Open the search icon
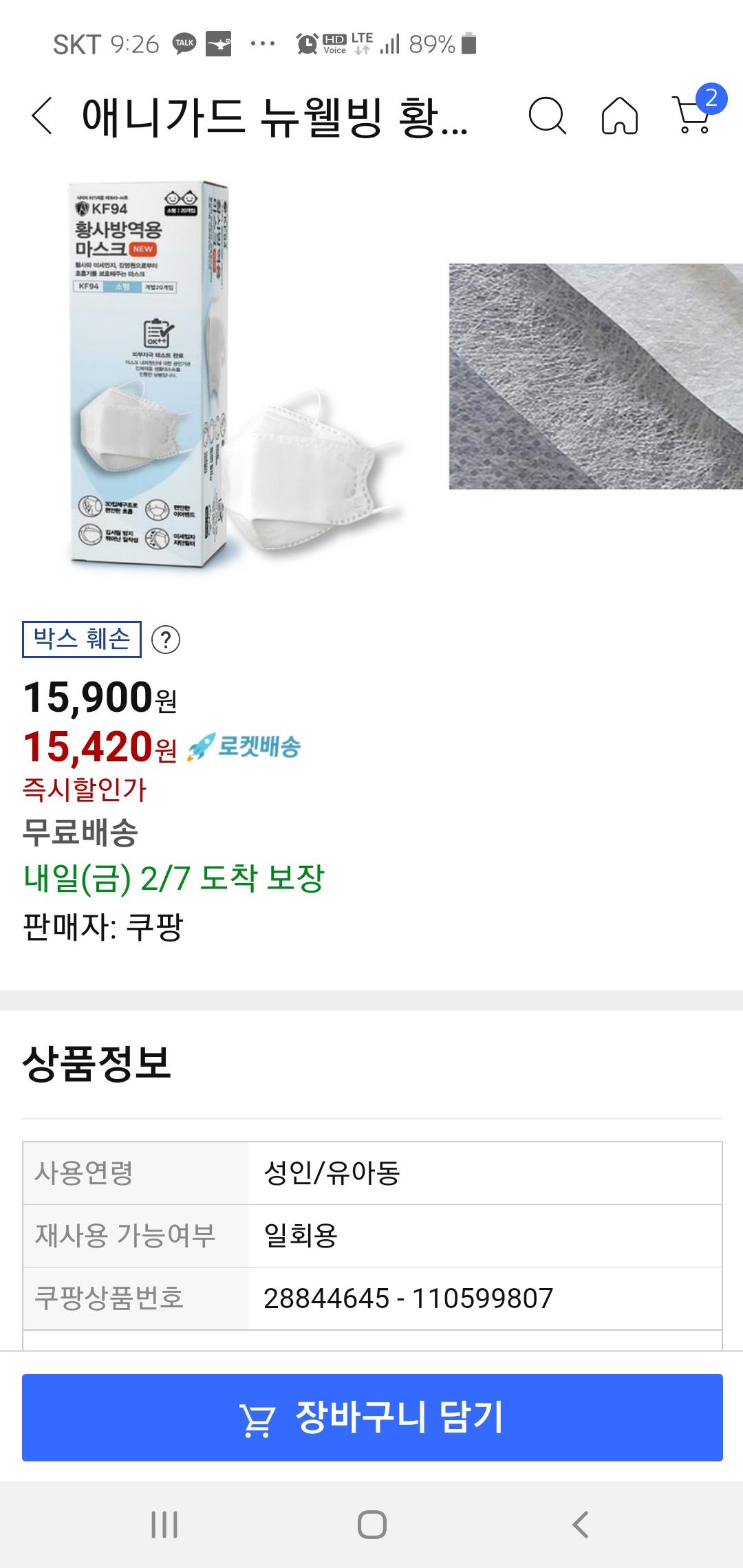 [x=547, y=116]
